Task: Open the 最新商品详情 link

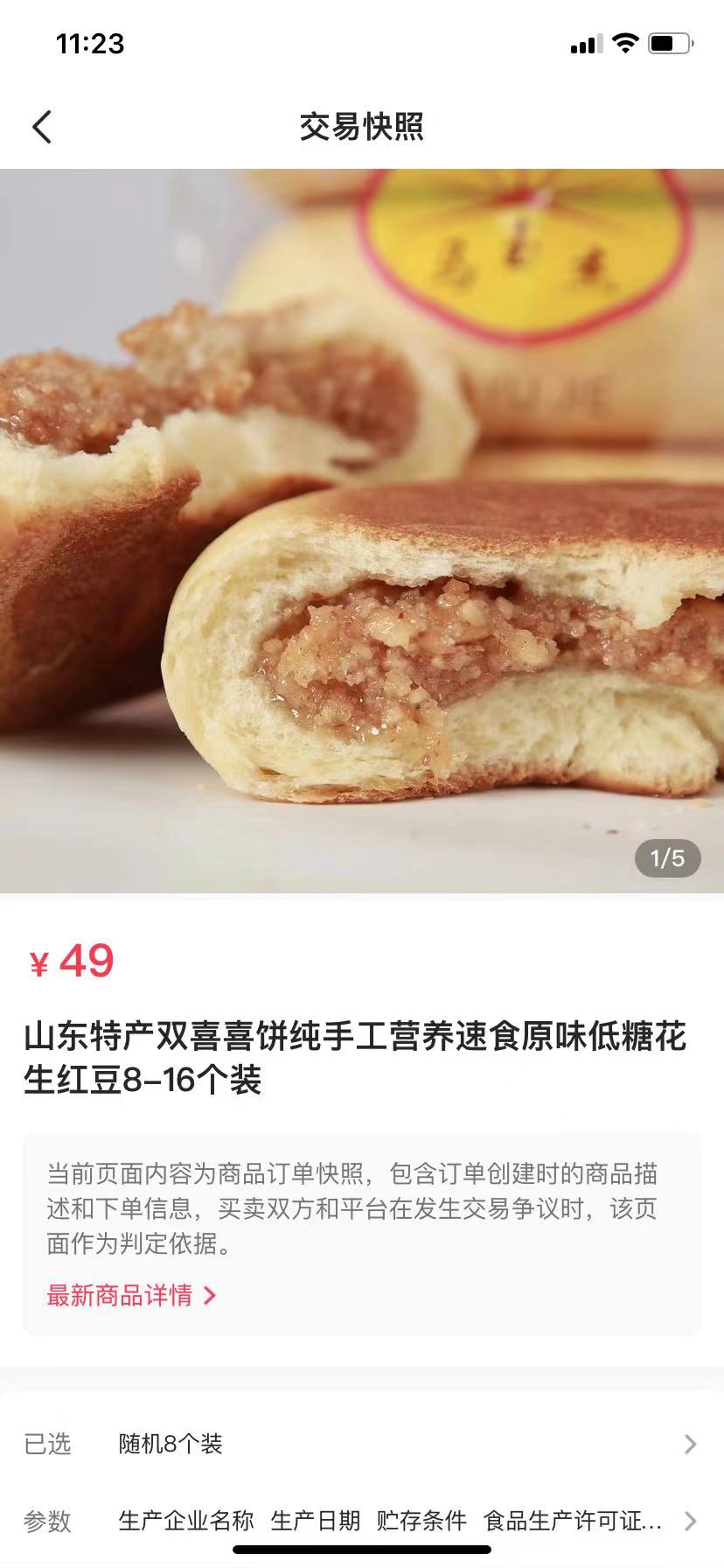Action: click(131, 1295)
